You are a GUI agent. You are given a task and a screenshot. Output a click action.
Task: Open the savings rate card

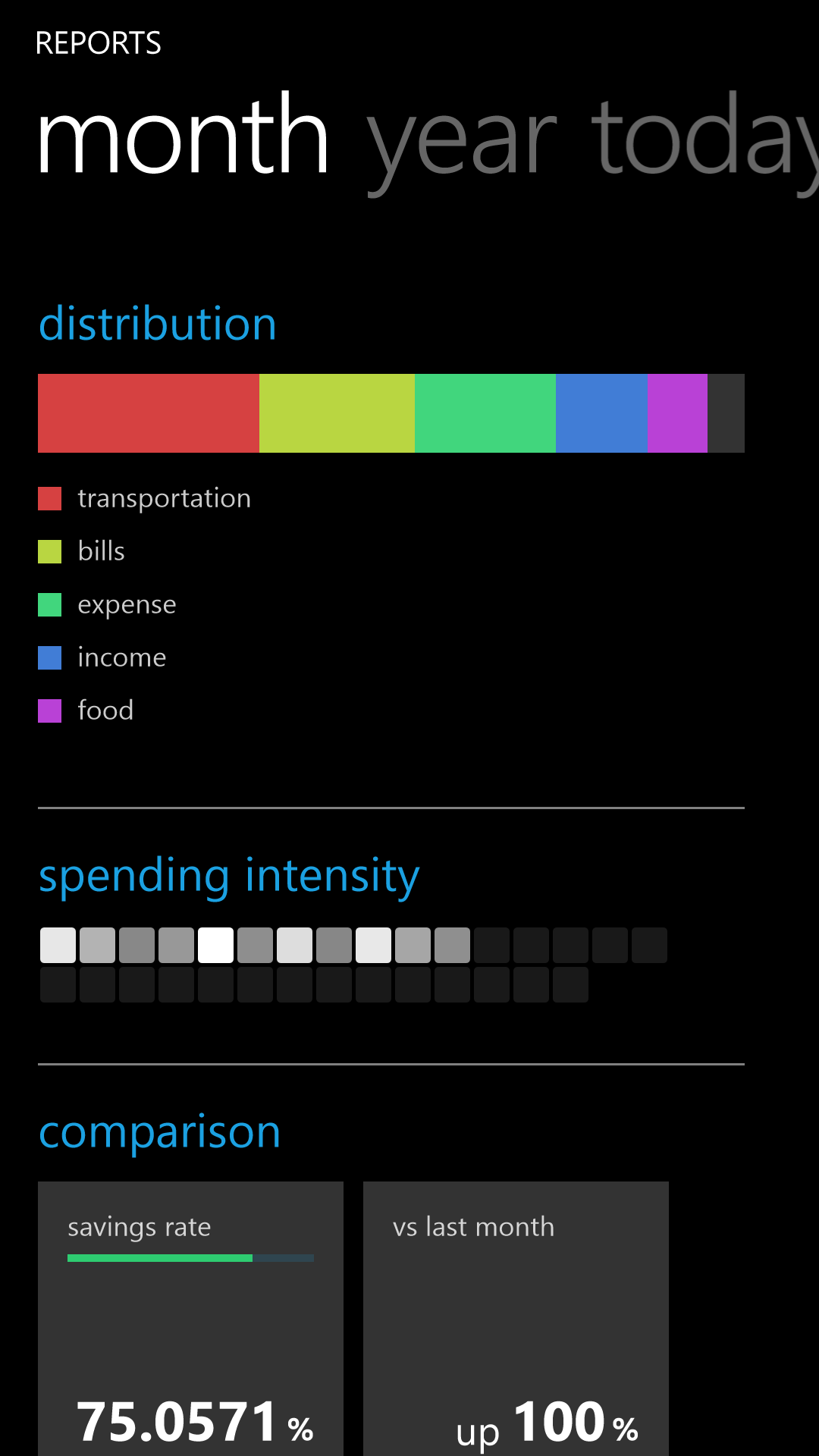point(190,1318)
